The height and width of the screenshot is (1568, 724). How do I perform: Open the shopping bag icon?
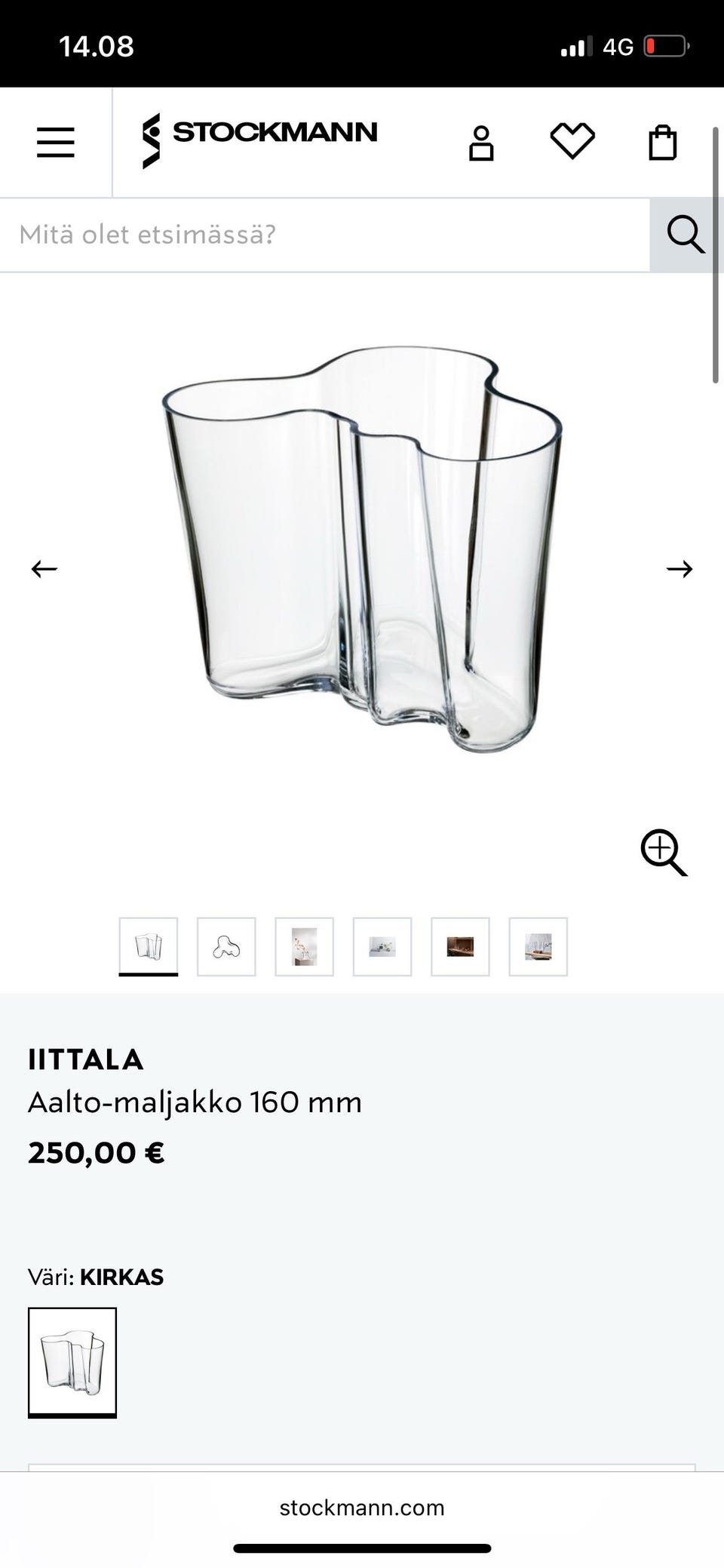click(x=662, y=141)
